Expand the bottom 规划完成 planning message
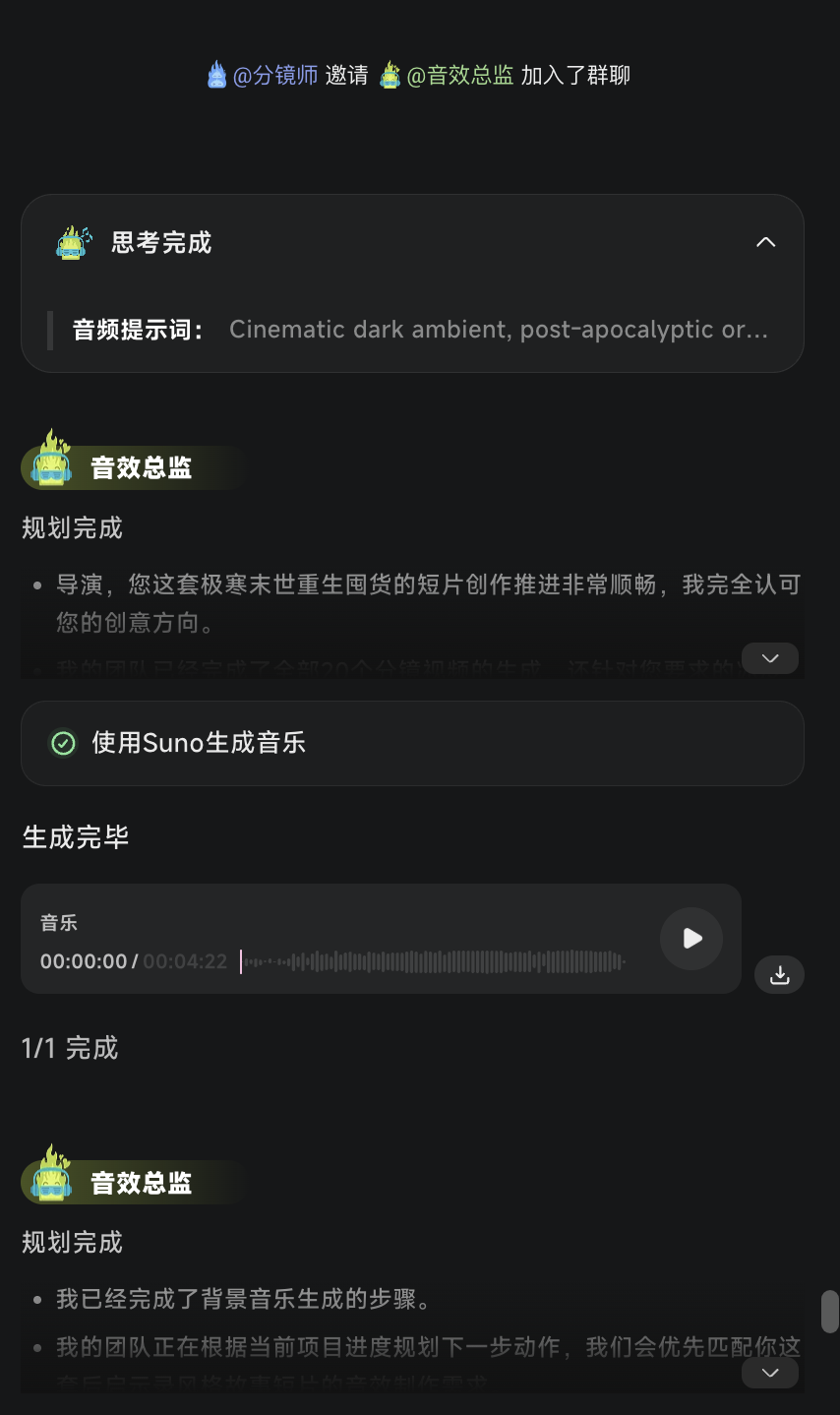This screenshot has height=1415, width=840. [x=769, y=1372]
